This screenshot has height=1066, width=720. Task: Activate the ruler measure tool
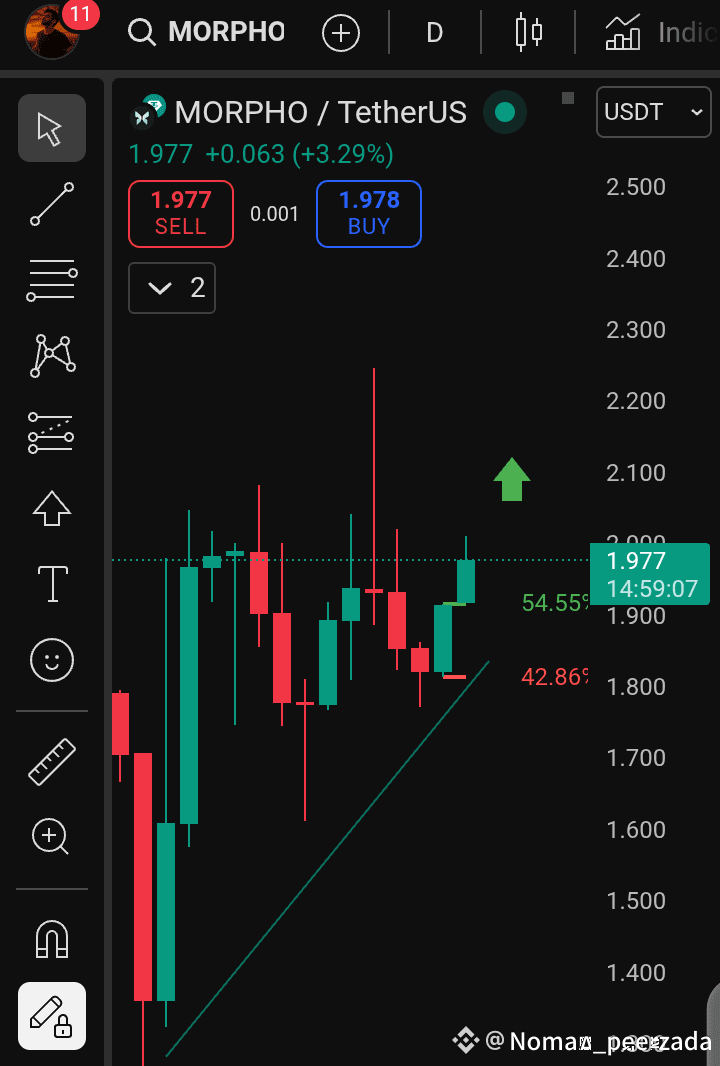52,761
